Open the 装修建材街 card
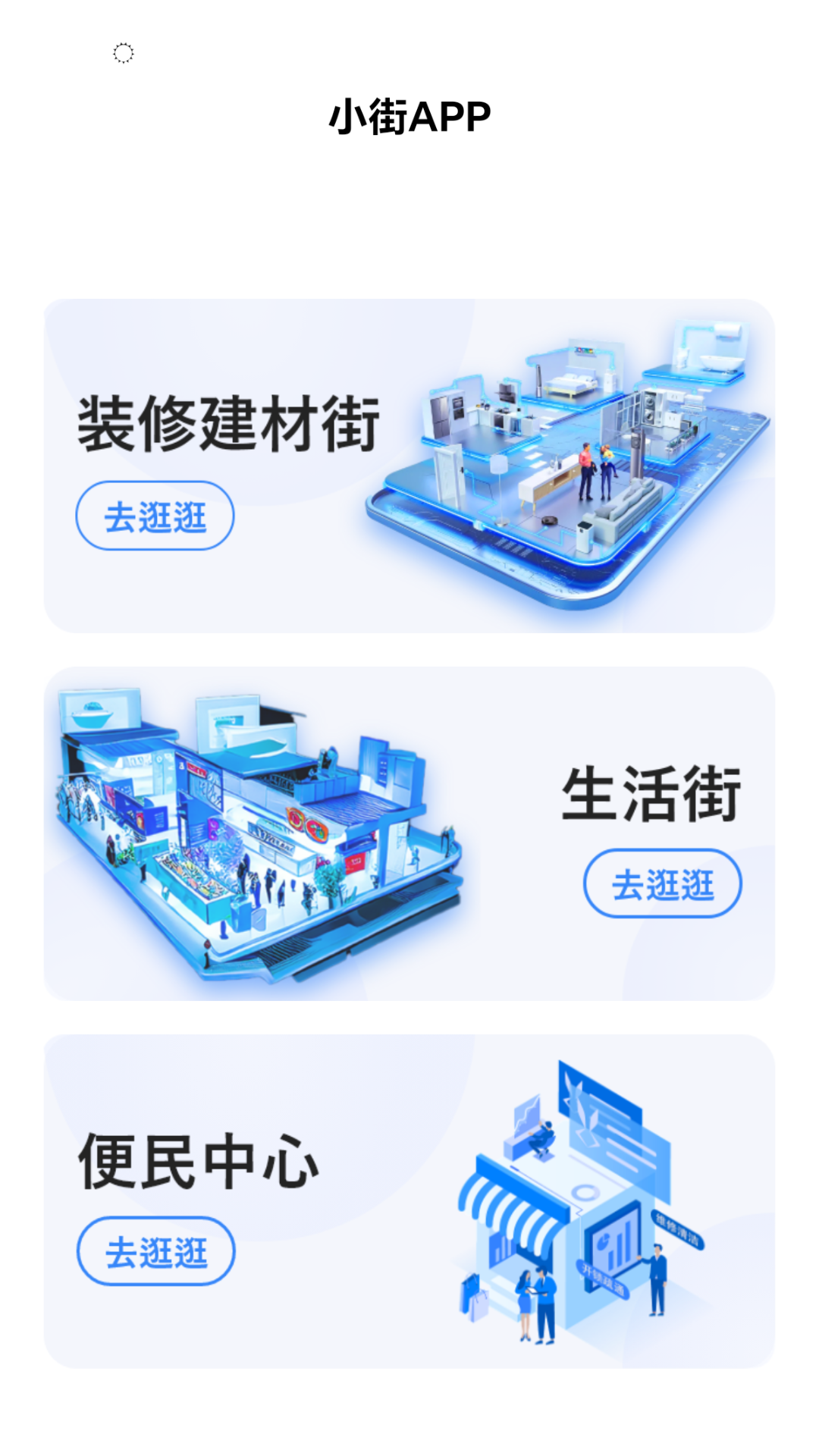This screenshot has height=1456, width=819. coord(409,466)
